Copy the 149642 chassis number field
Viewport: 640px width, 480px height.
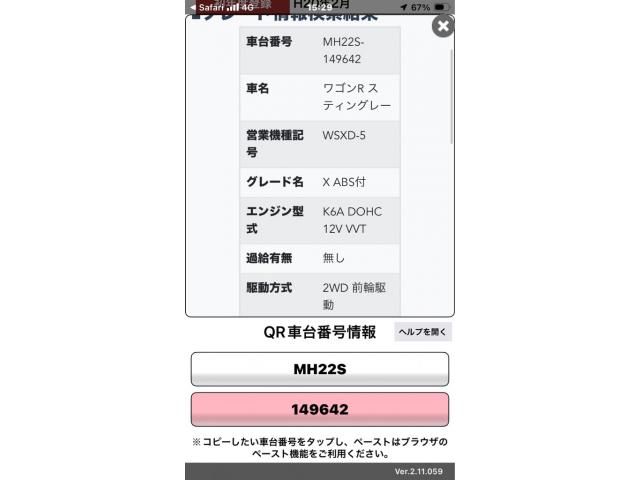coord(319,410)
